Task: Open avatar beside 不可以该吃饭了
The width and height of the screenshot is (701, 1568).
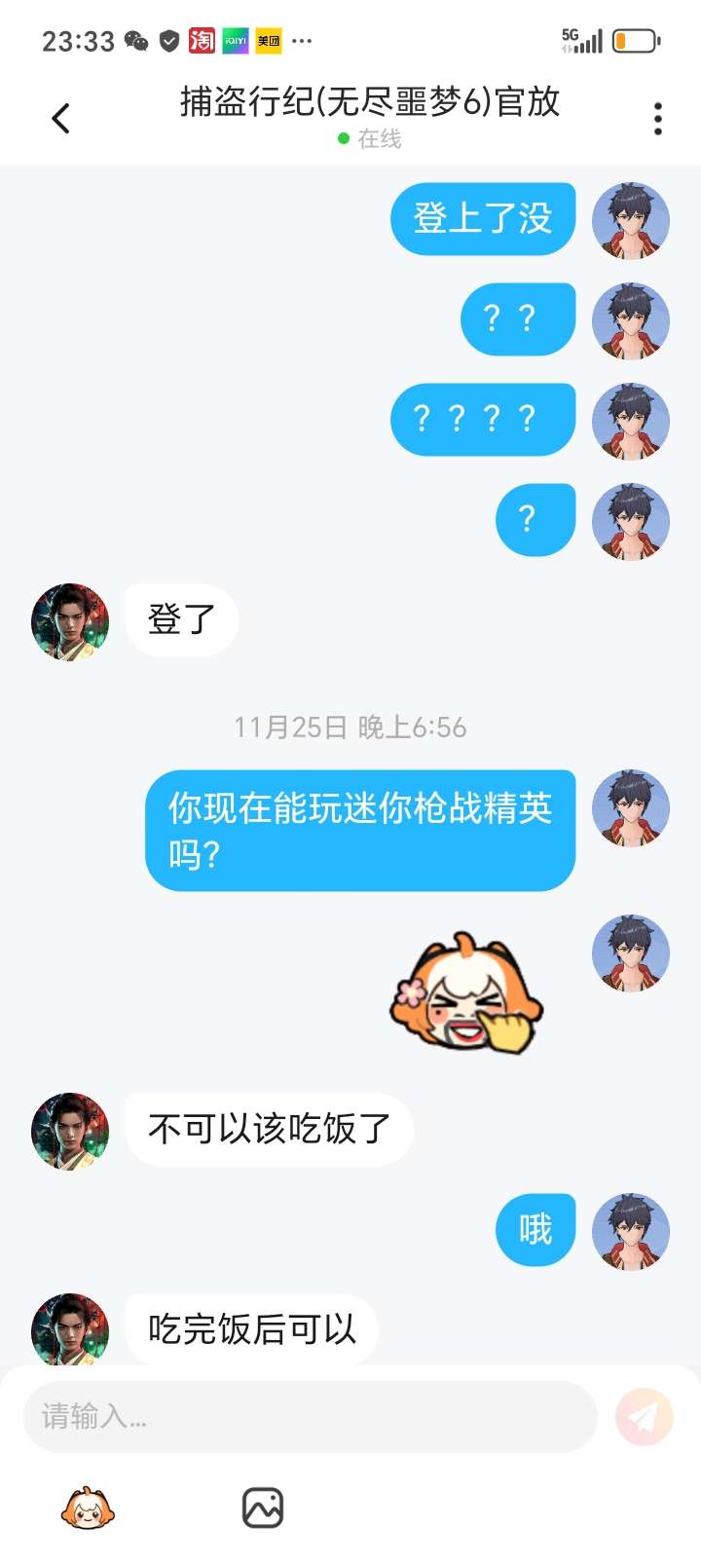Action: 70,1131
